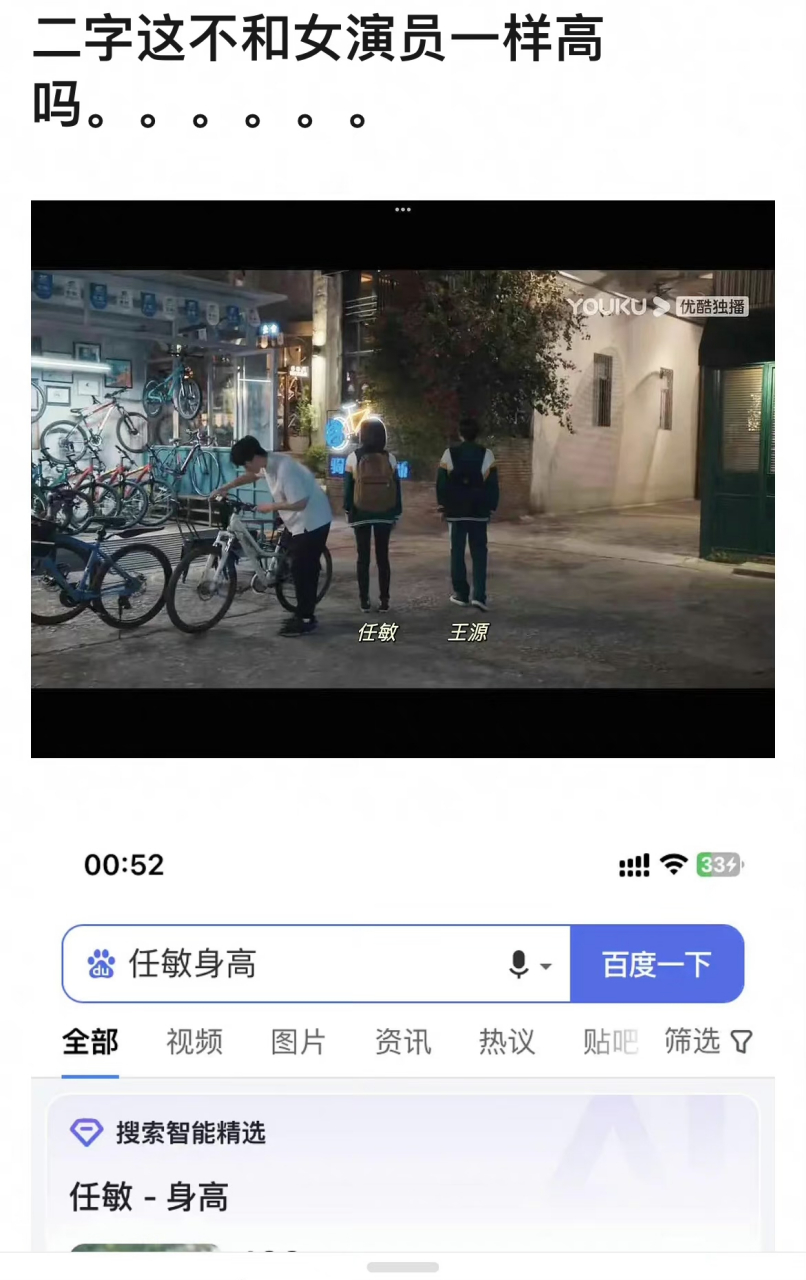The height and width of the screenshot is (1280, 806).
Task: Open the 热议 tab
Action: click(506, 1042)
